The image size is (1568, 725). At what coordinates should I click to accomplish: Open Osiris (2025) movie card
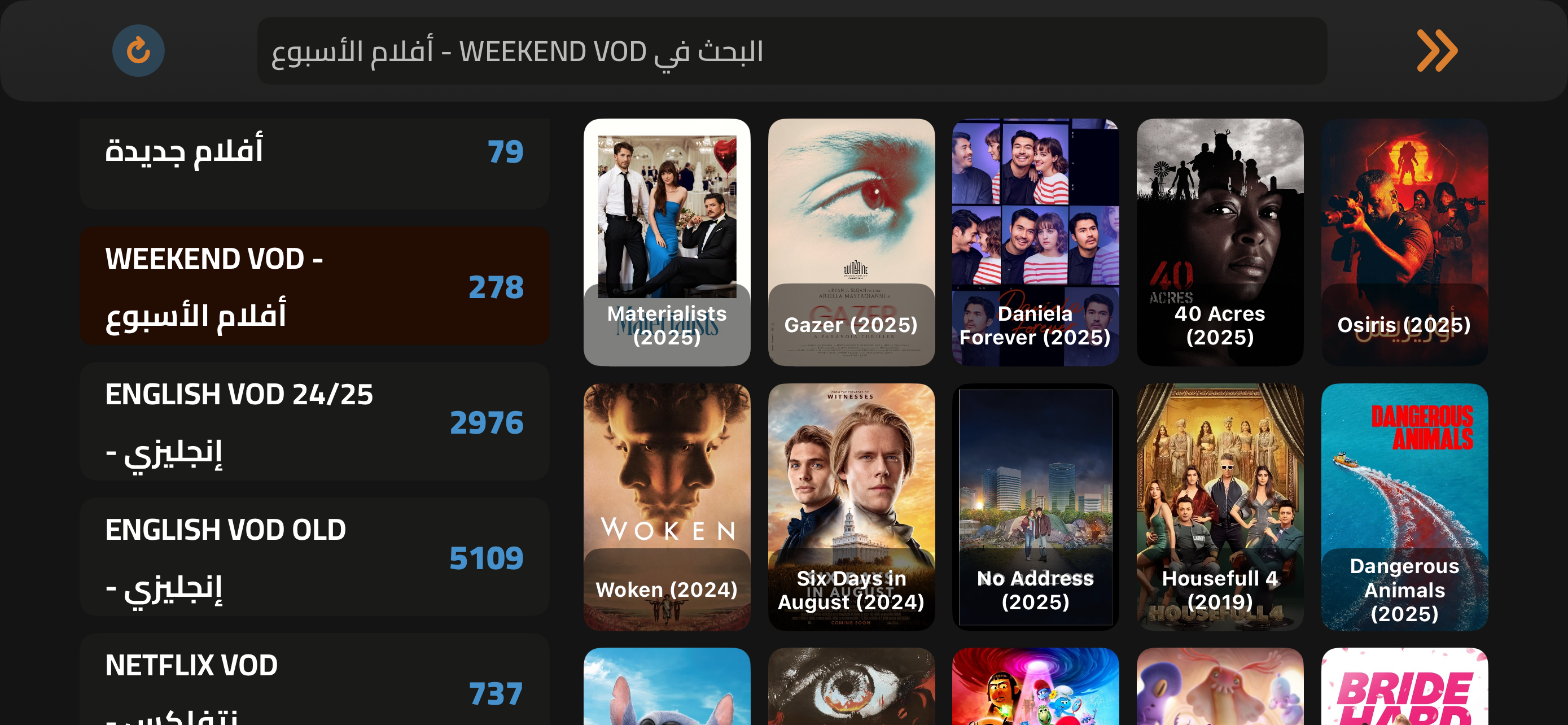[x=1404, y=242]
